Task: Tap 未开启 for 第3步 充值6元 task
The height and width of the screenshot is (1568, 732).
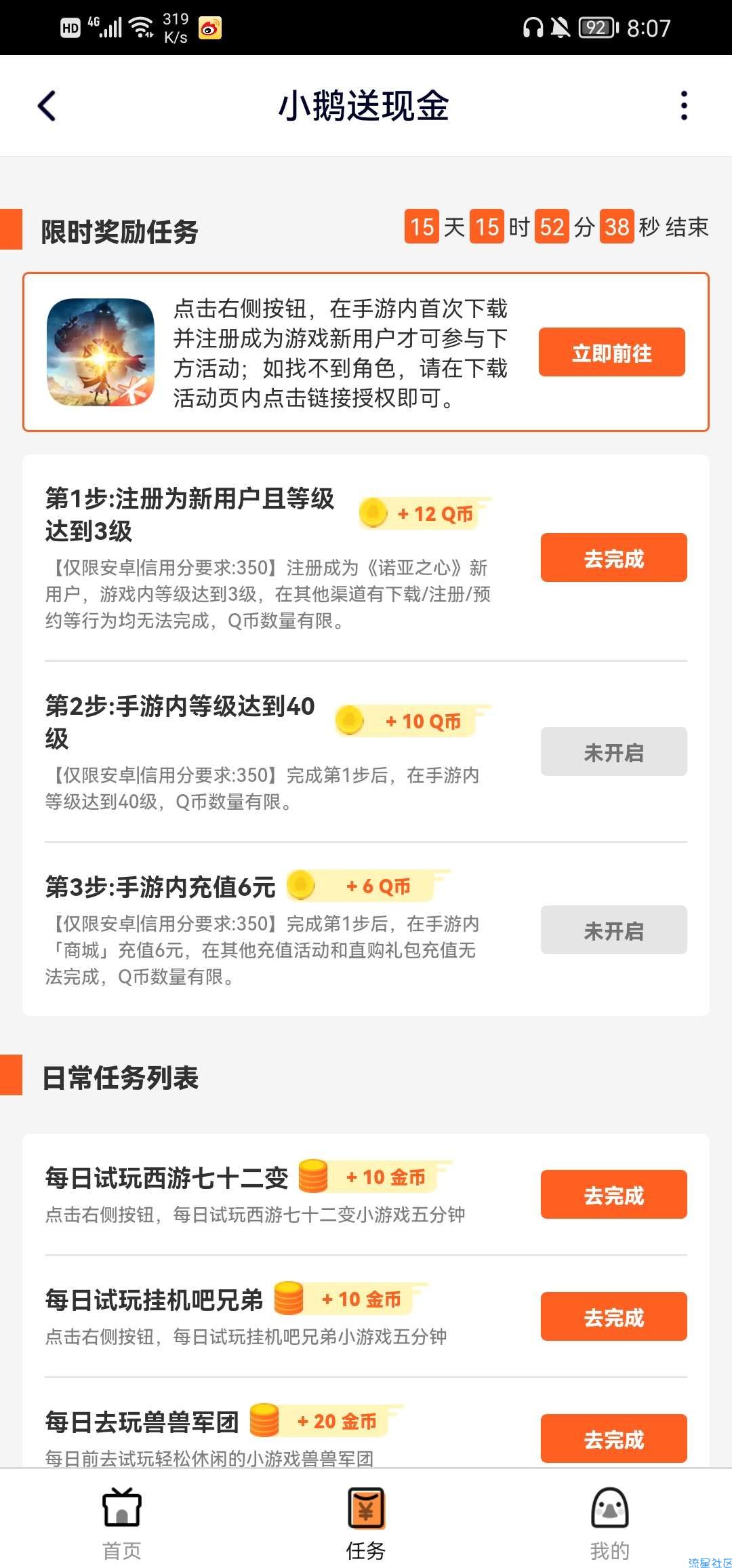Action: tap(613, 930)
